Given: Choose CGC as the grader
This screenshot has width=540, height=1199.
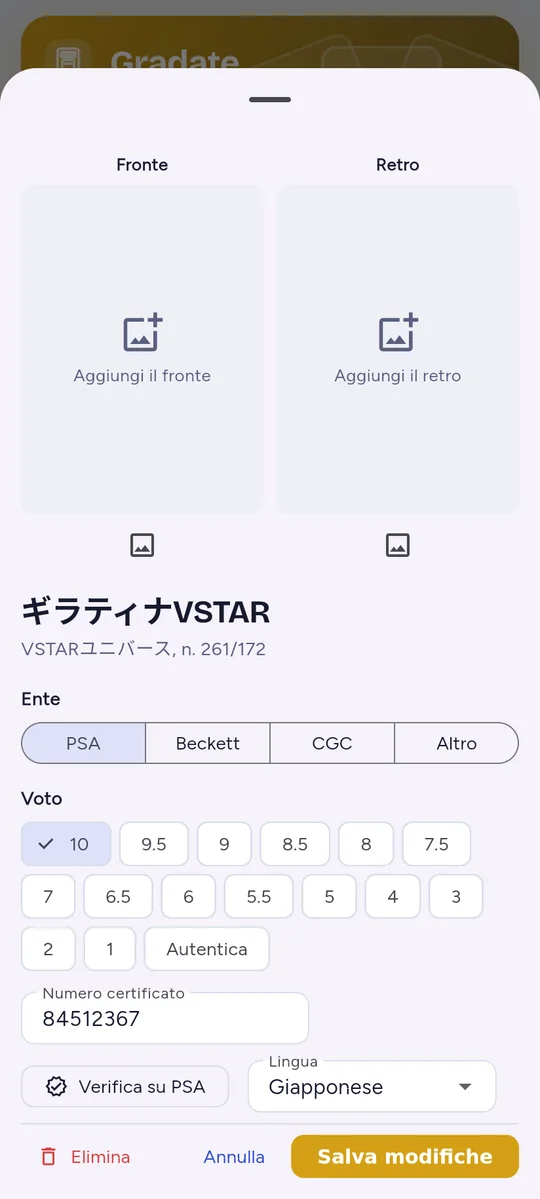Looking at the screenshot, I should pyautogui.click(x=332, y=743).
